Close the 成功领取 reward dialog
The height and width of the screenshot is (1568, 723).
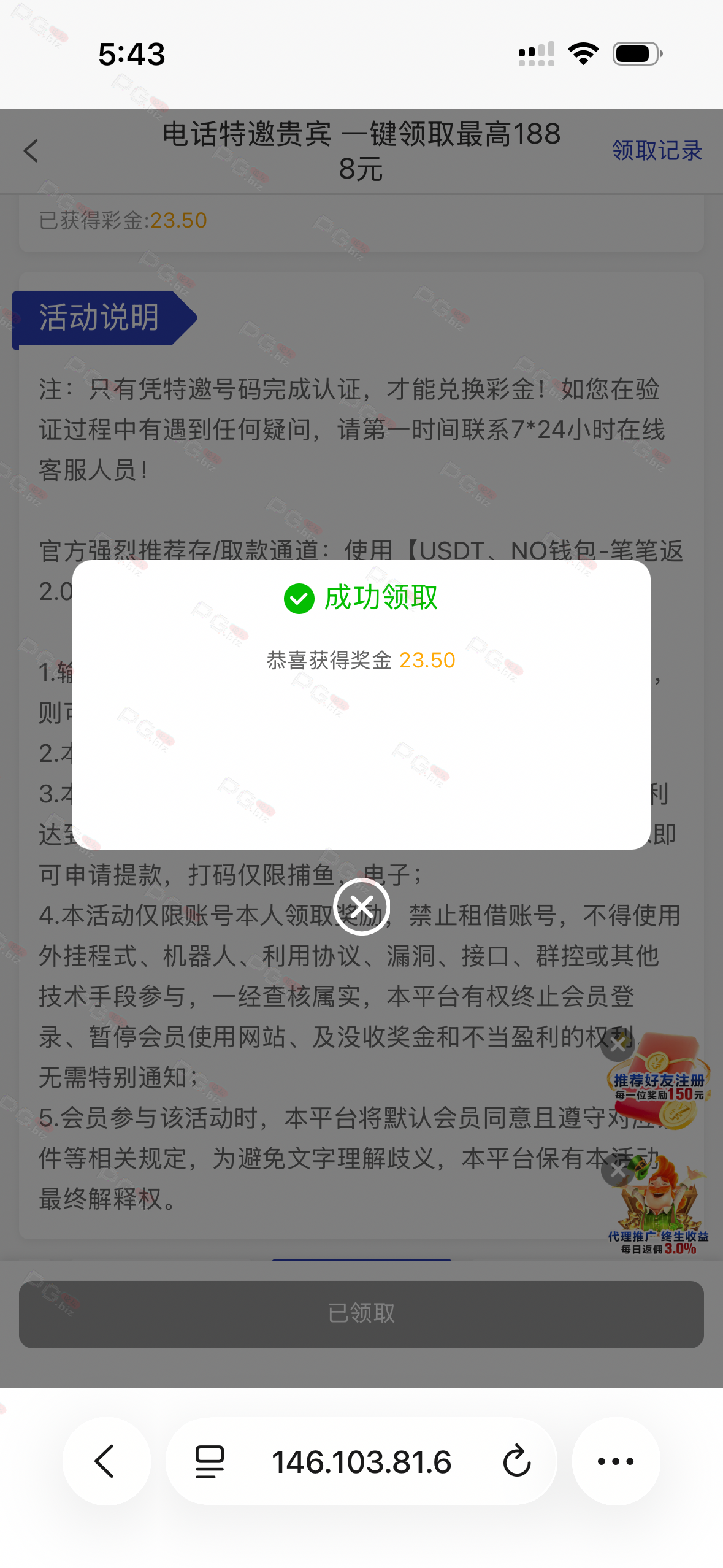pyautogui.click(x=361, y=906)
